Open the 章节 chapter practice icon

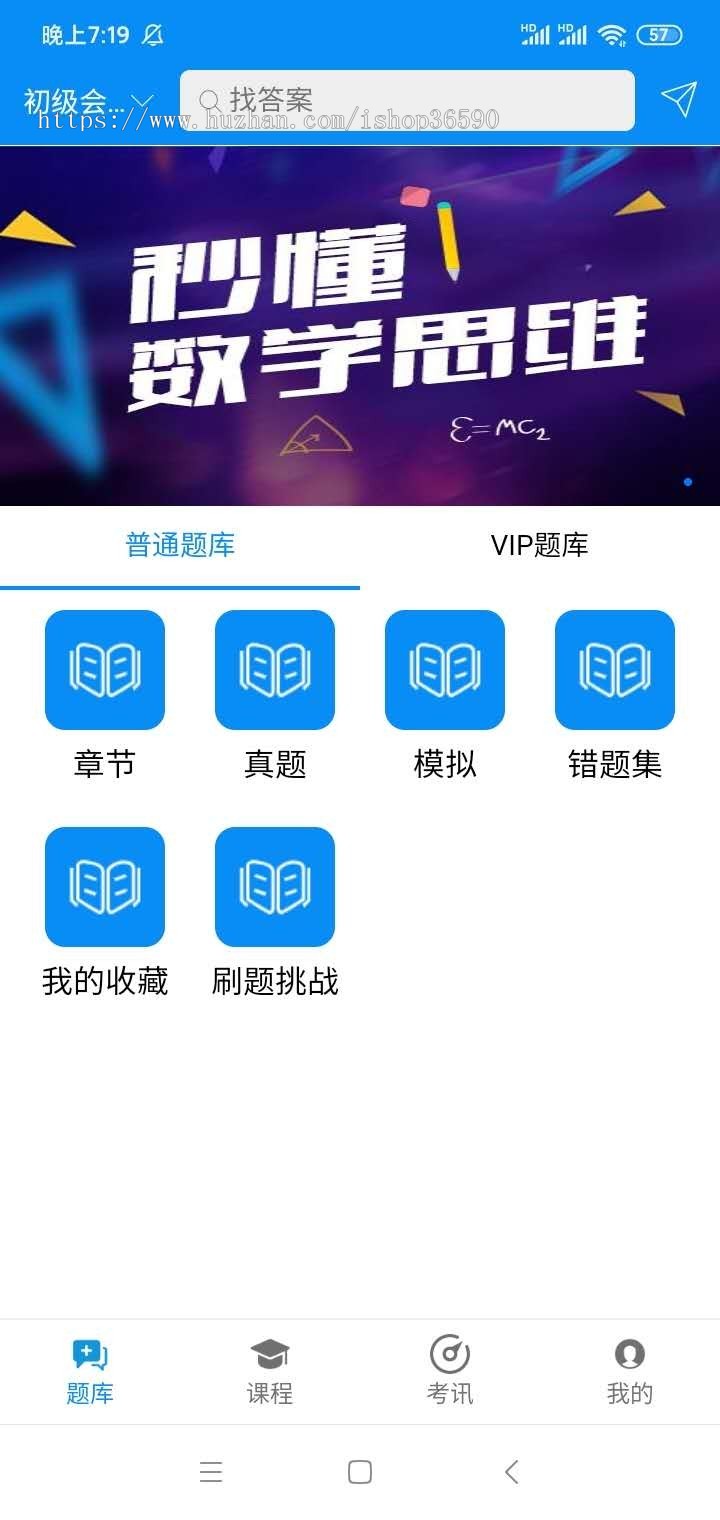(103, 670)
